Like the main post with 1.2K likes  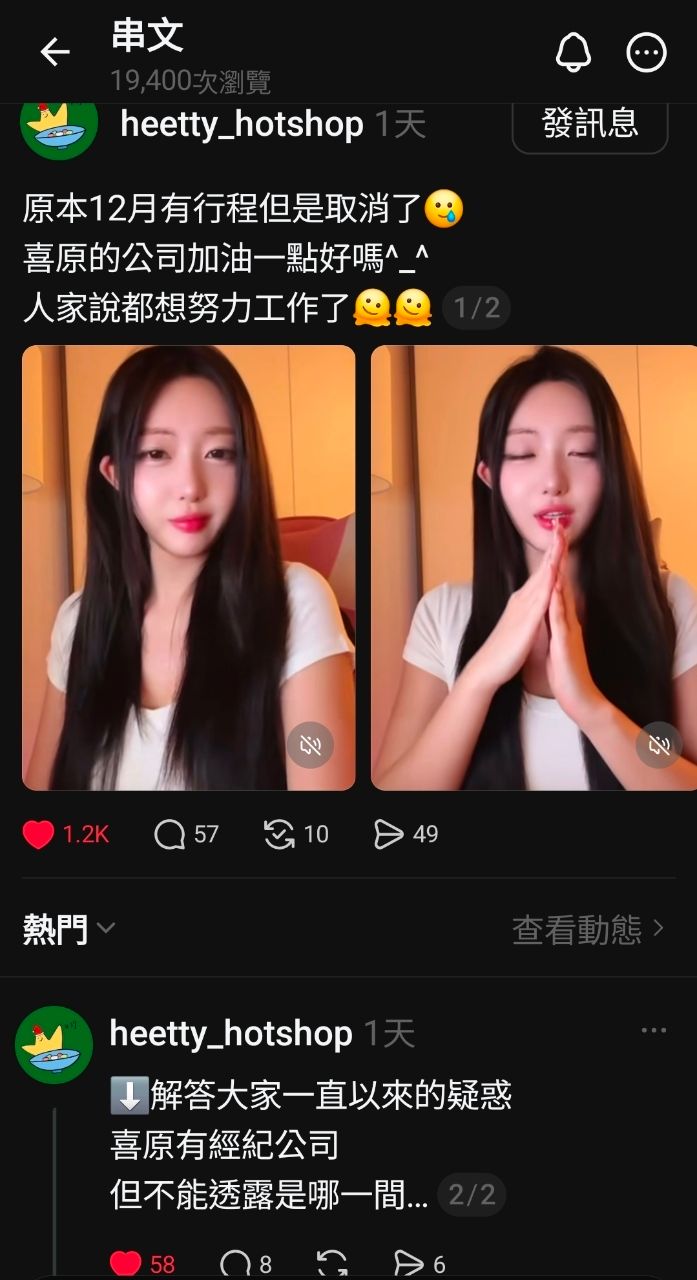(39, 834)
